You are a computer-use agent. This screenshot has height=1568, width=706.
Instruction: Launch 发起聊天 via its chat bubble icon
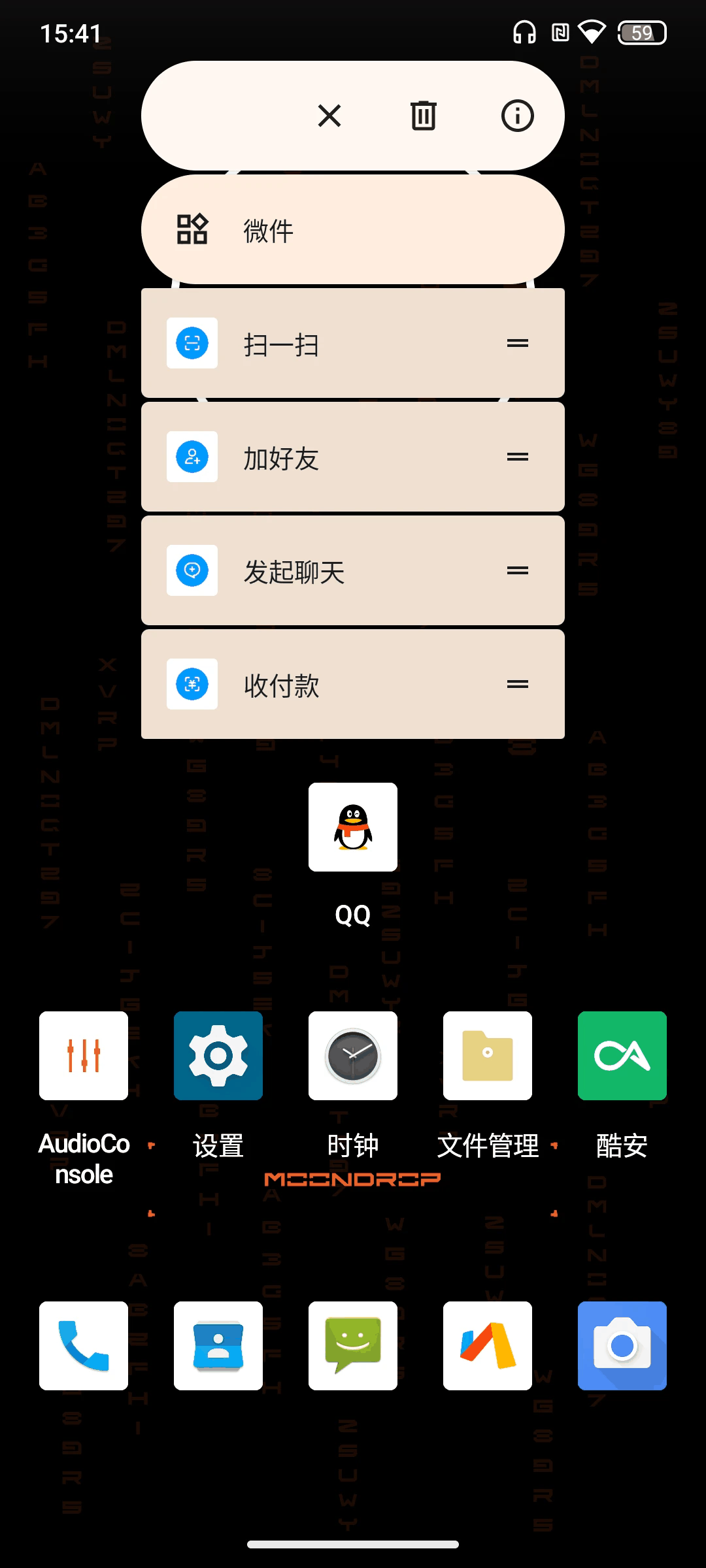tap(192, 570)
